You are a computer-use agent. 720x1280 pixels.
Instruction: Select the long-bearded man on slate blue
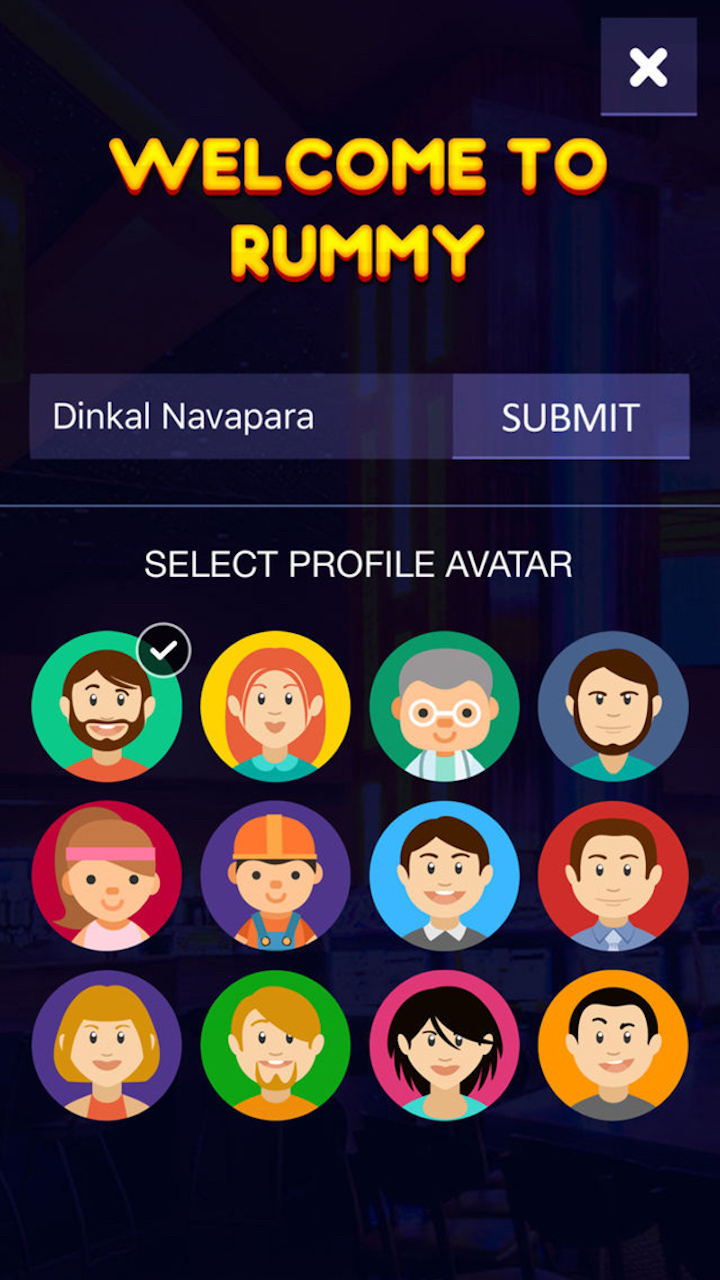(x=613, y=706)
